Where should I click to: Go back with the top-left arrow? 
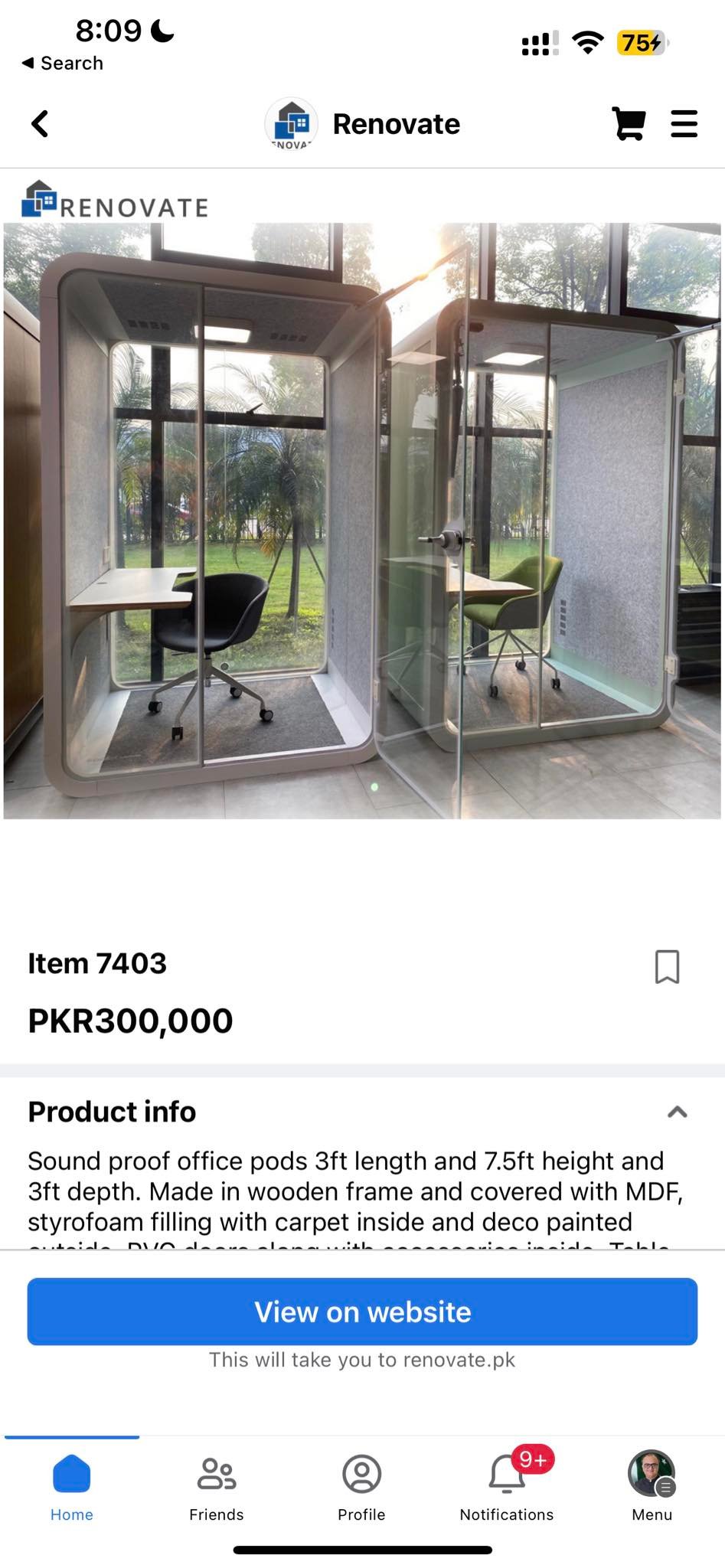(x=40, y=123)
